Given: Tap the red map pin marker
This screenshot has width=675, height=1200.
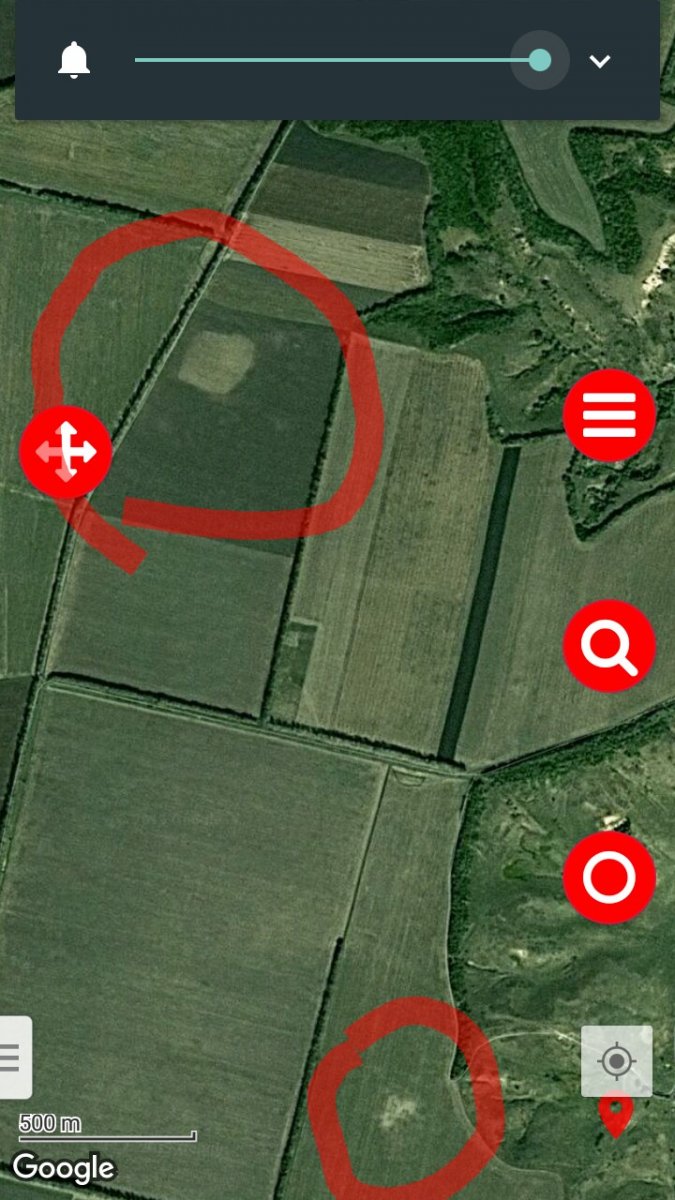Looking at the screenshot, I should click(616, 1114).
